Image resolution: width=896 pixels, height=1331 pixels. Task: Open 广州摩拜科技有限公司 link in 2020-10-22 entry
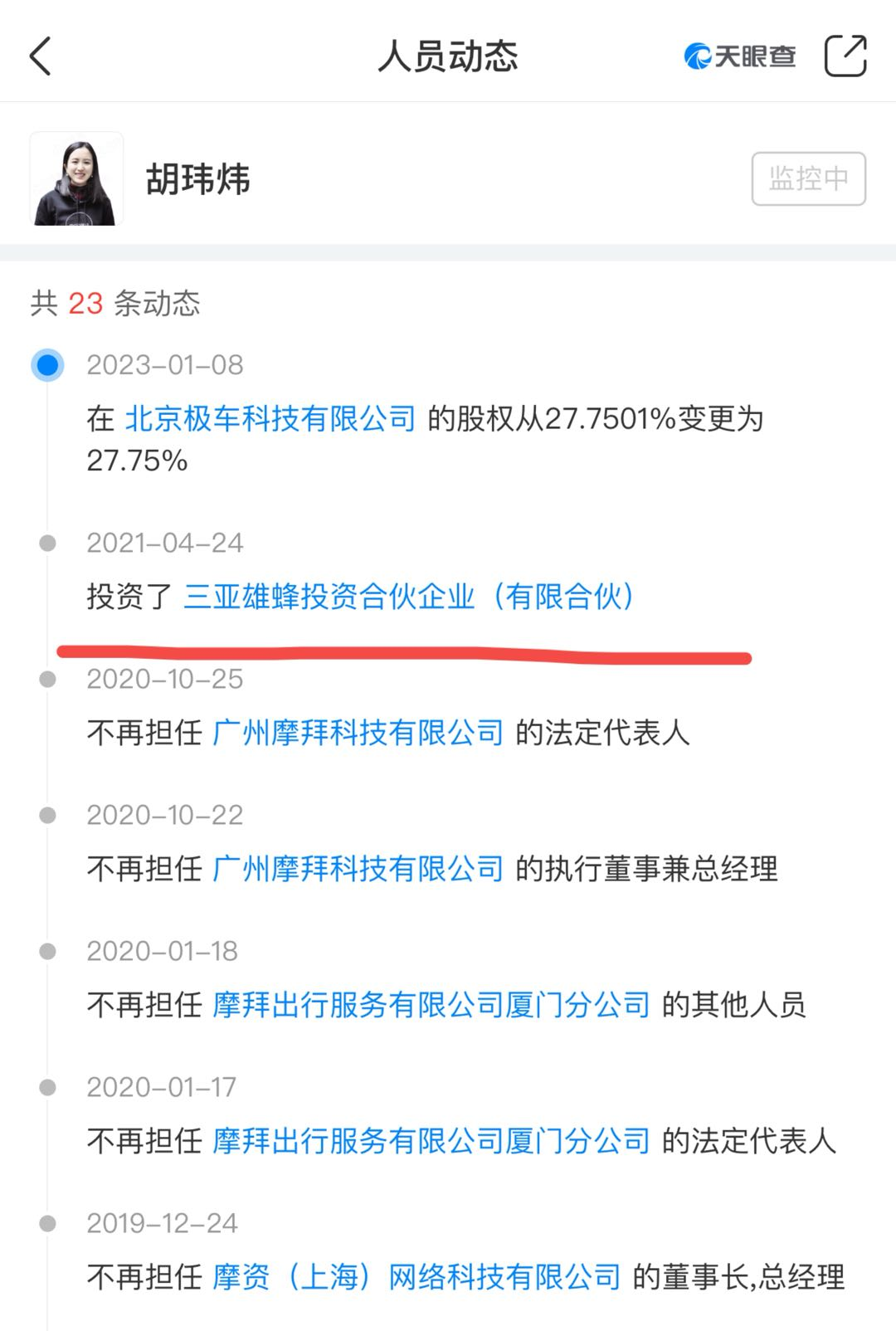click(358, 869)
